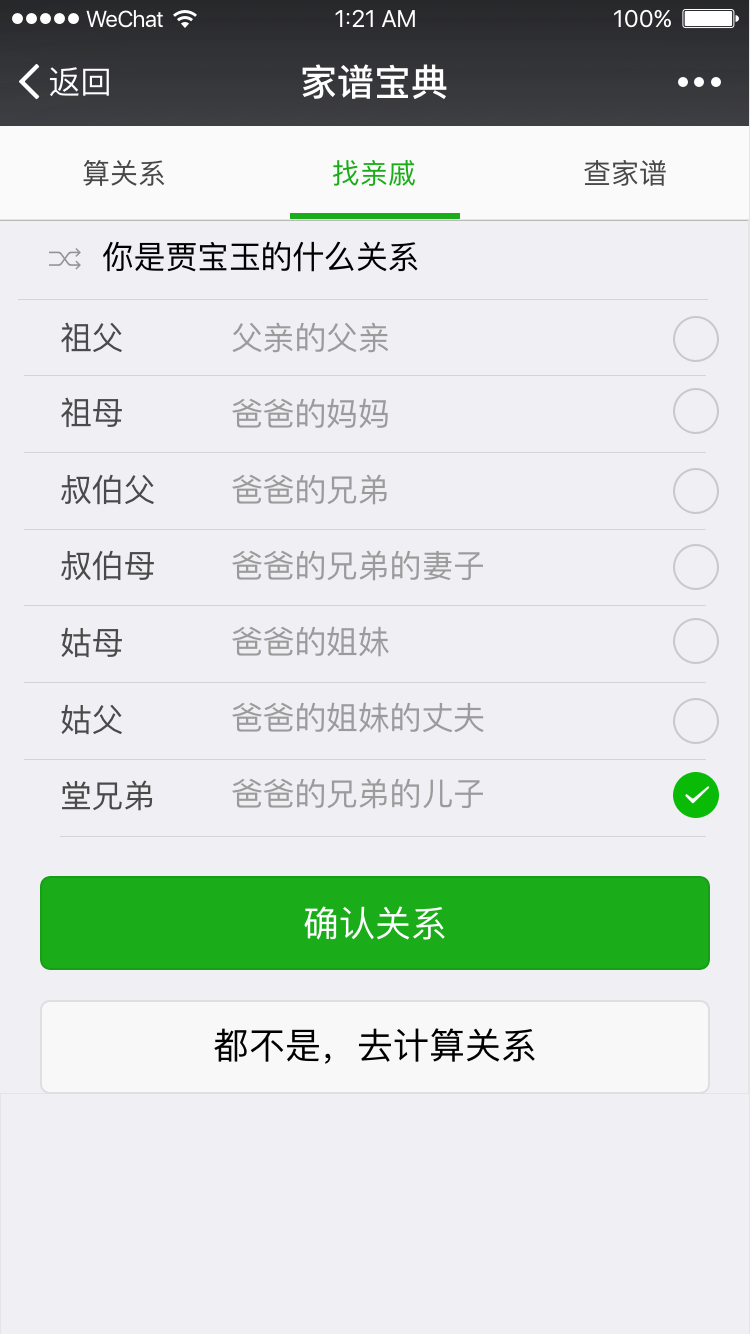Open the selected 找亲戚 tab
This screenshot has width=750, height=1334.
tap(374, 174)
